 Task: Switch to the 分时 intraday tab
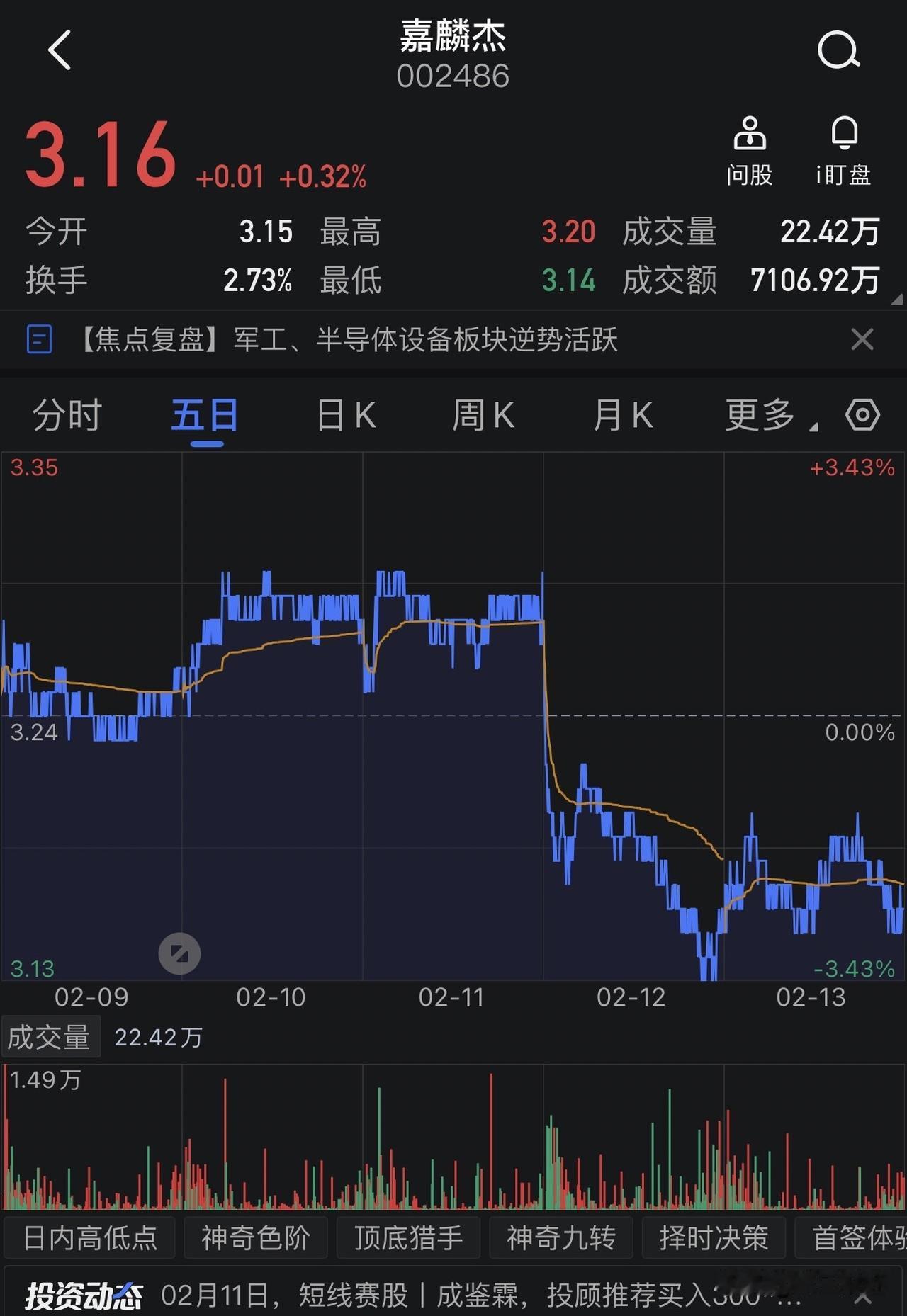(67, 414)
